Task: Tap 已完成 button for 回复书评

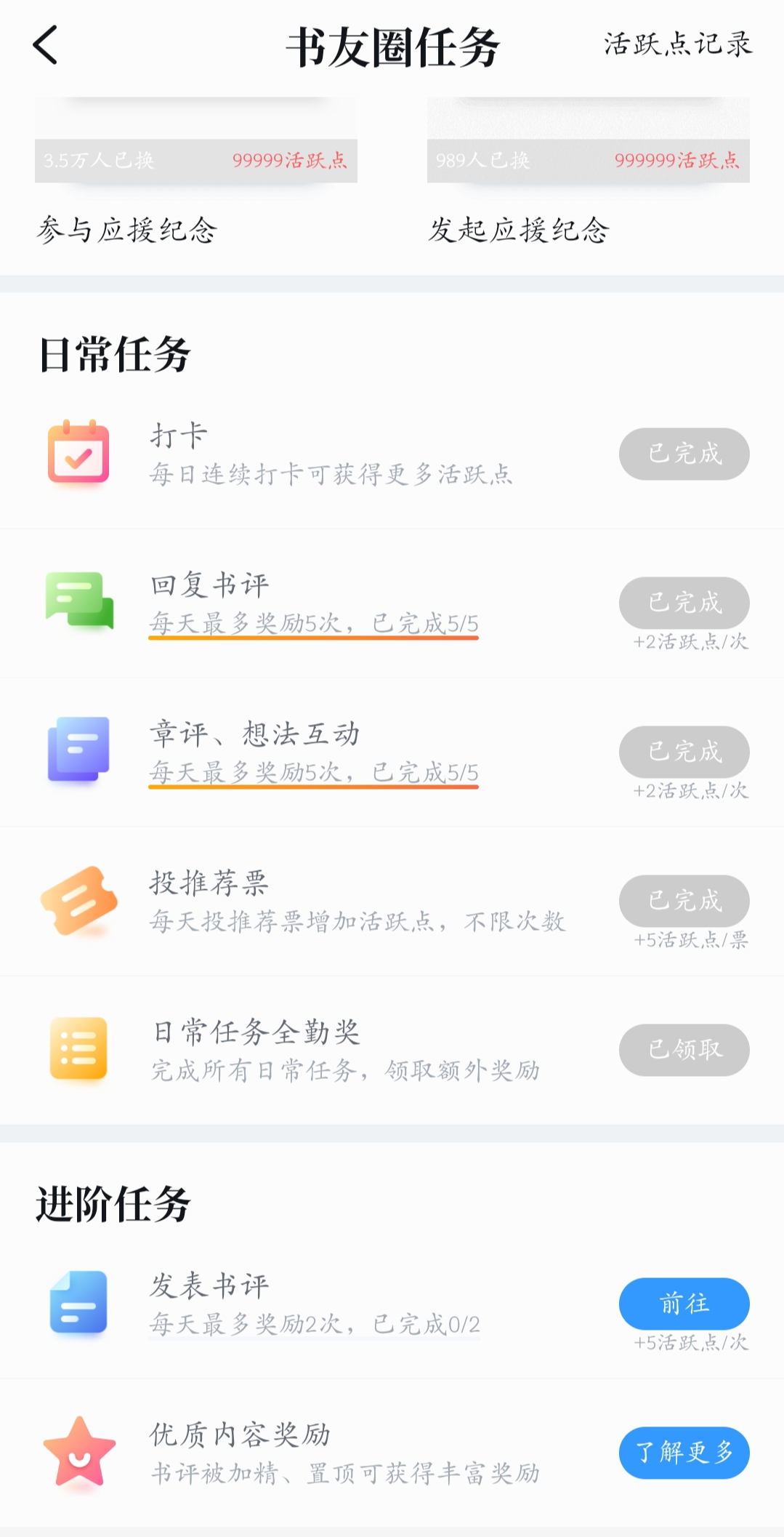Action: click(x=684, y=603)
